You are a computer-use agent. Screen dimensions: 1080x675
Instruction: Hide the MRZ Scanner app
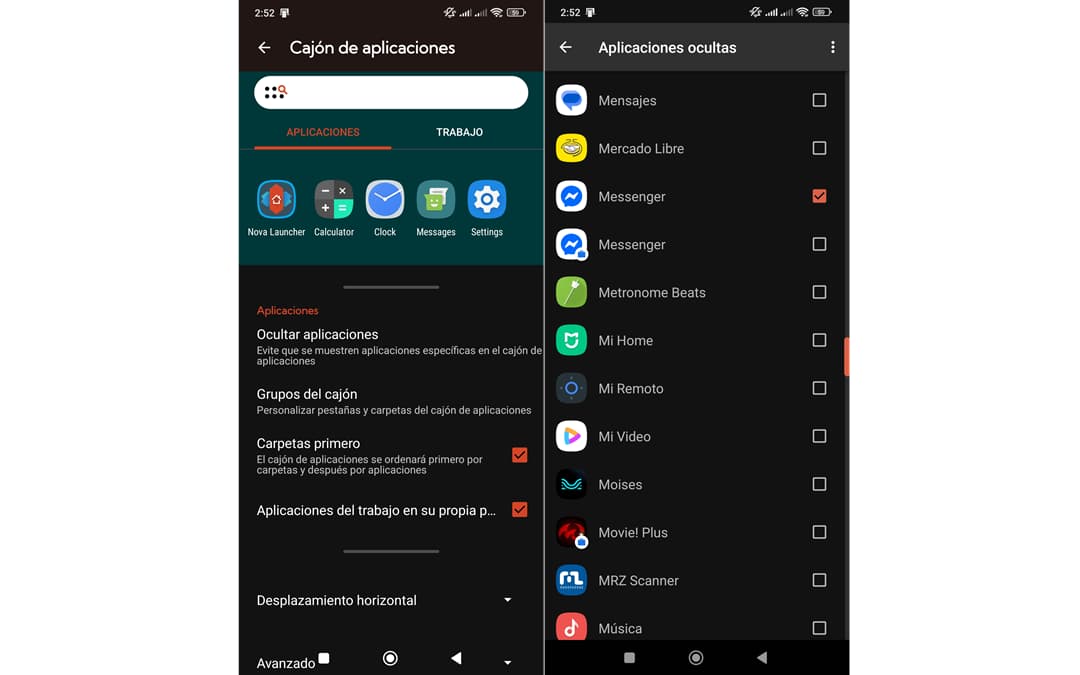(819, 580)
